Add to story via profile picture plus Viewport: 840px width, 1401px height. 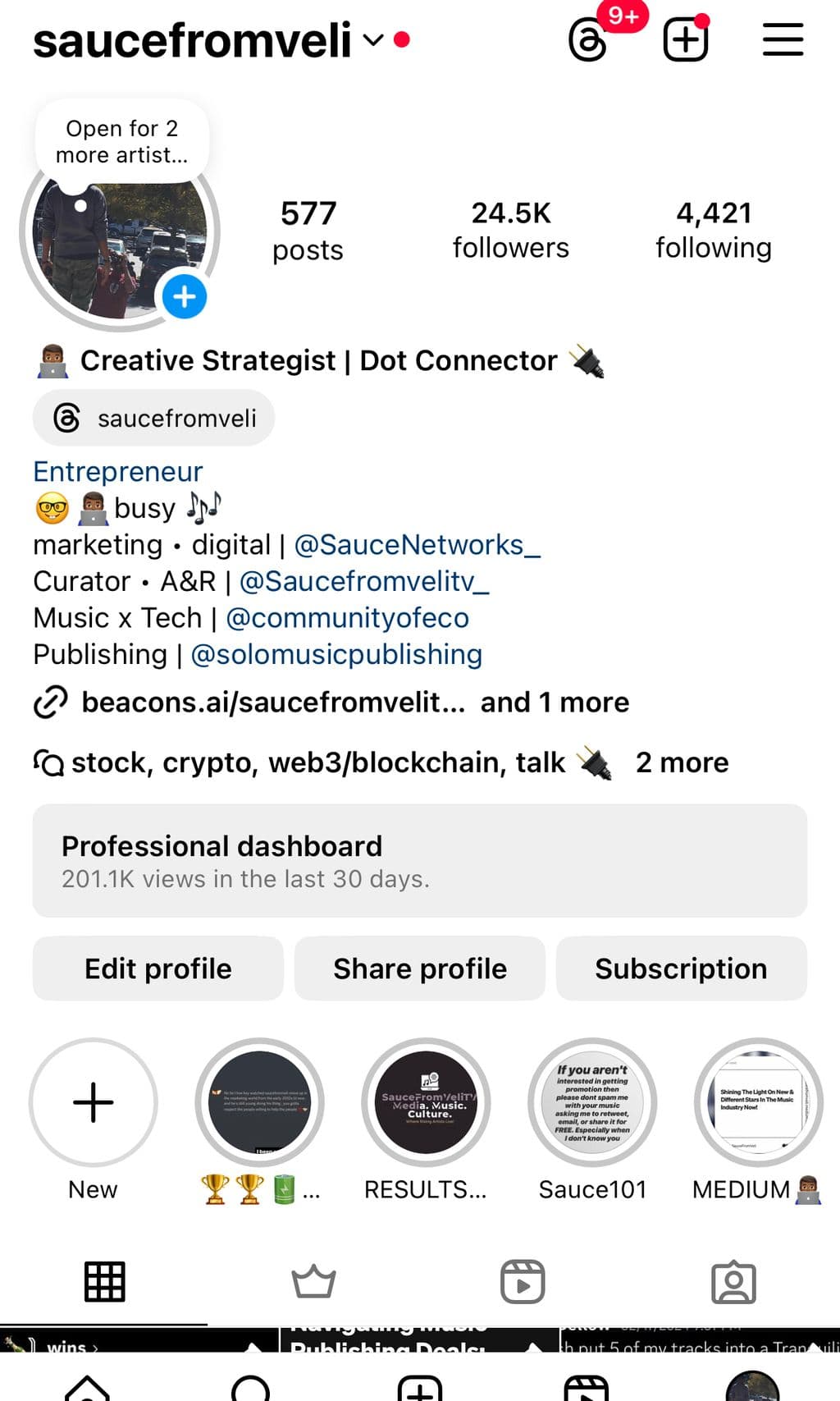tap(184, 296)
